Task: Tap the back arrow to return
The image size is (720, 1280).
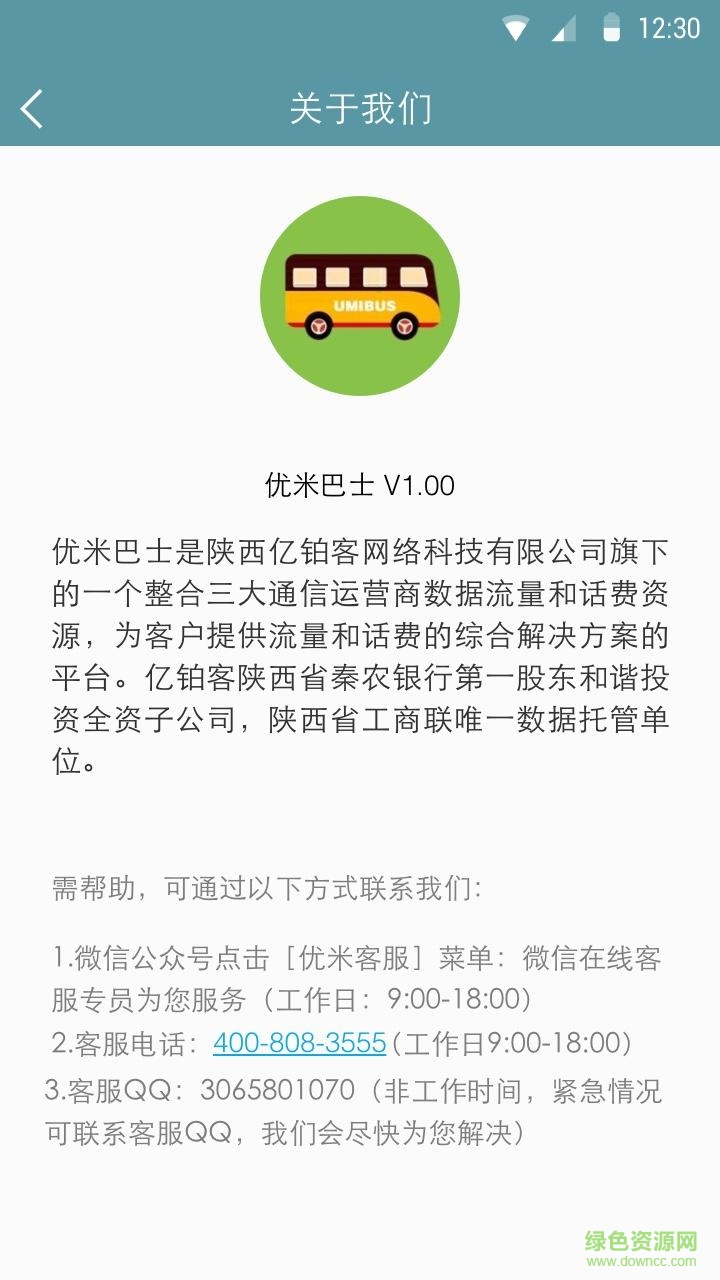Action: pyautogui.click(x=32, y=109)
